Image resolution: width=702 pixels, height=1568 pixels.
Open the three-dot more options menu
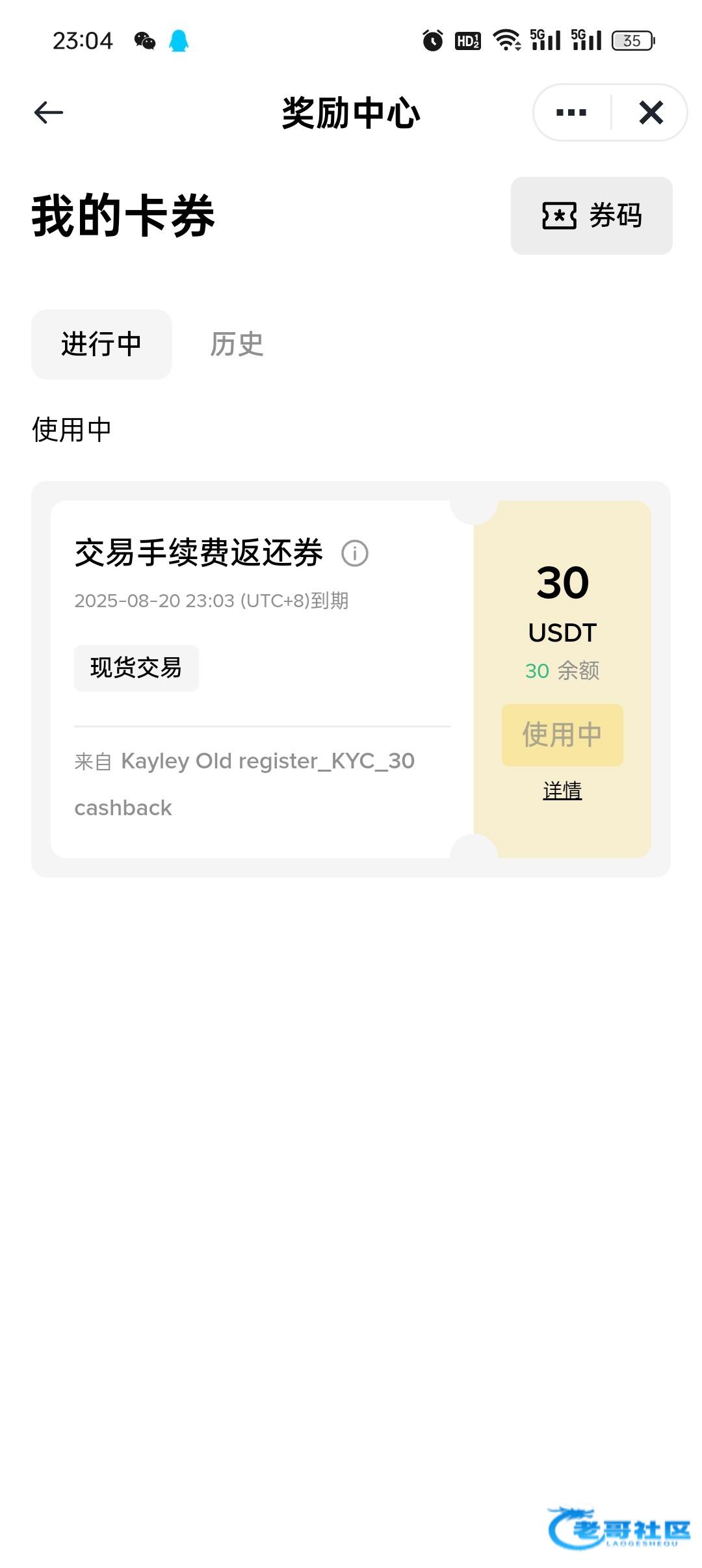coord(571,112)
